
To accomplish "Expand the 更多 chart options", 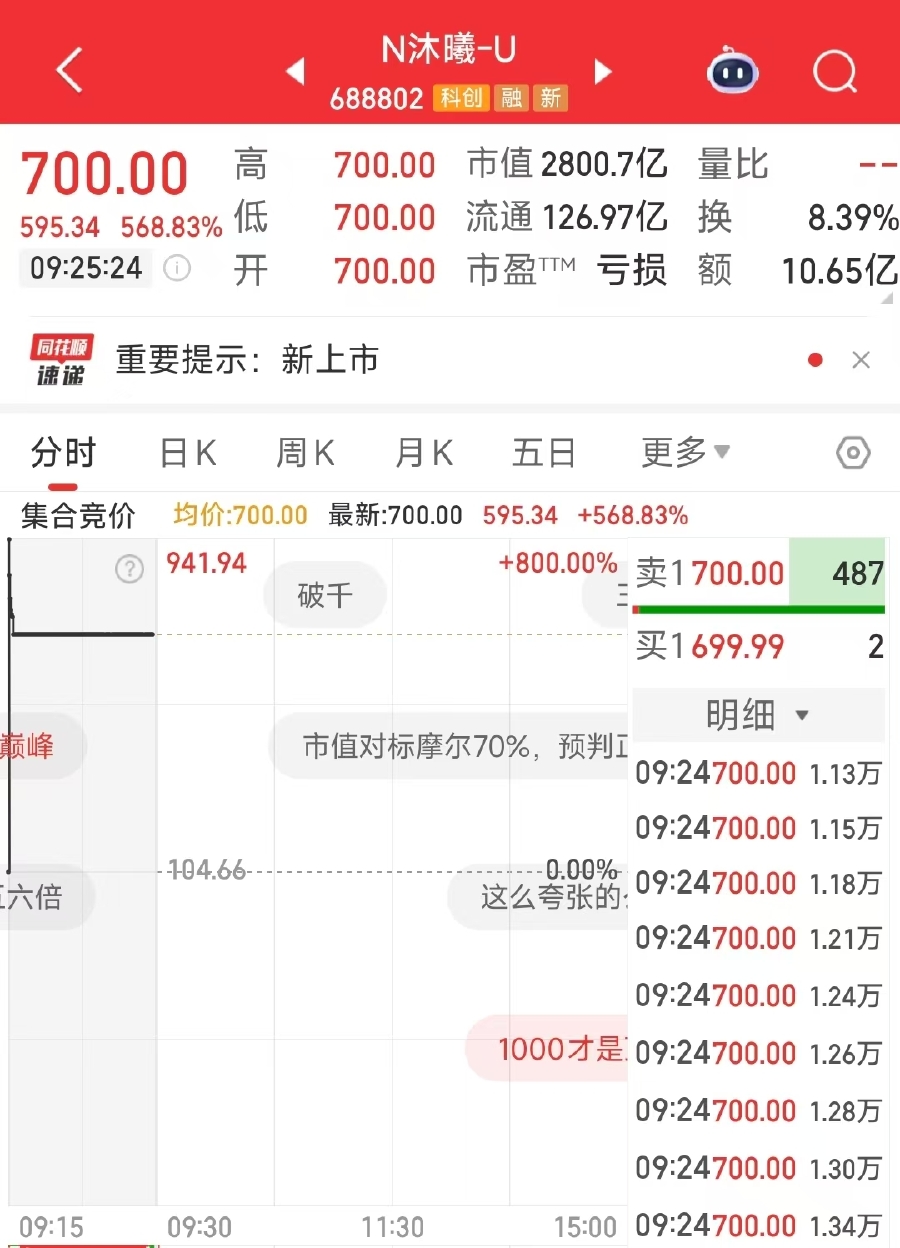I will (x=685, y=454).
